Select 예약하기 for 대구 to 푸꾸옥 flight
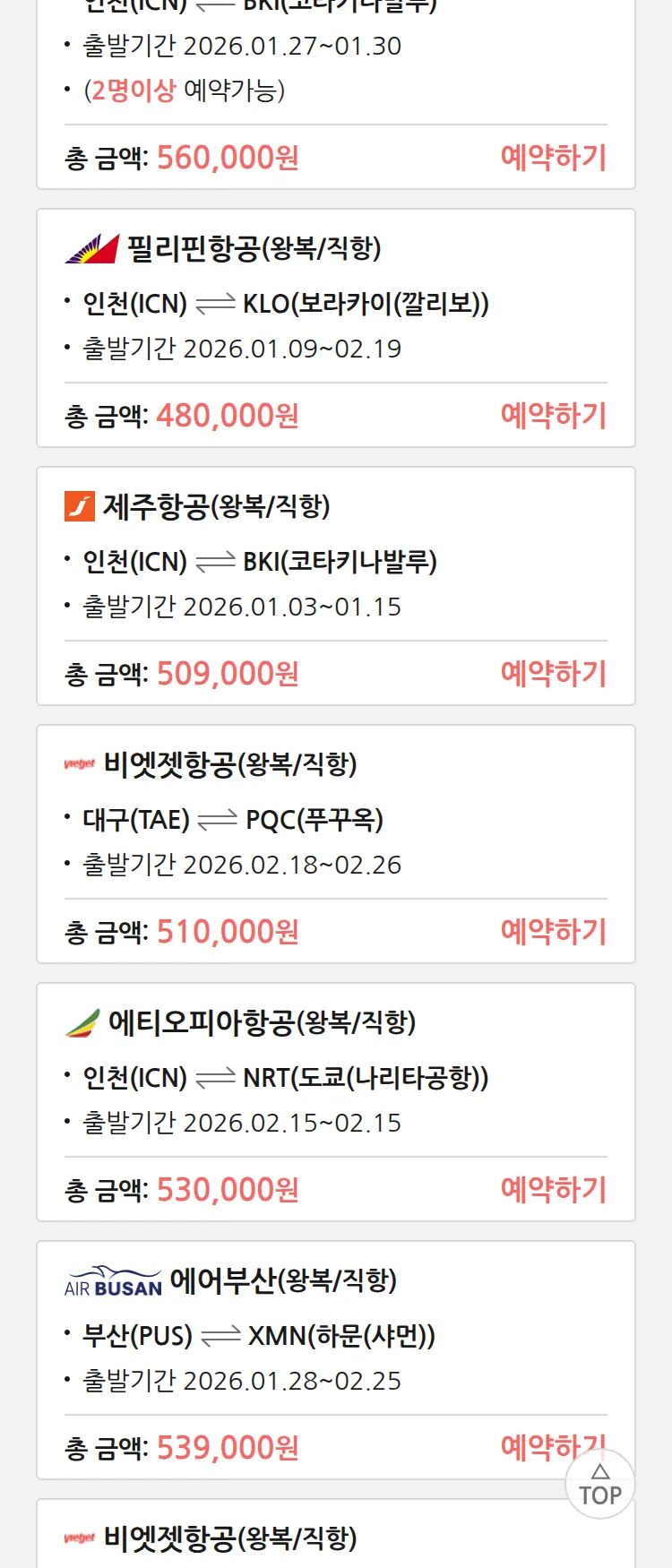The width and height of the screenshot is (672, 1568). point(553,932)
